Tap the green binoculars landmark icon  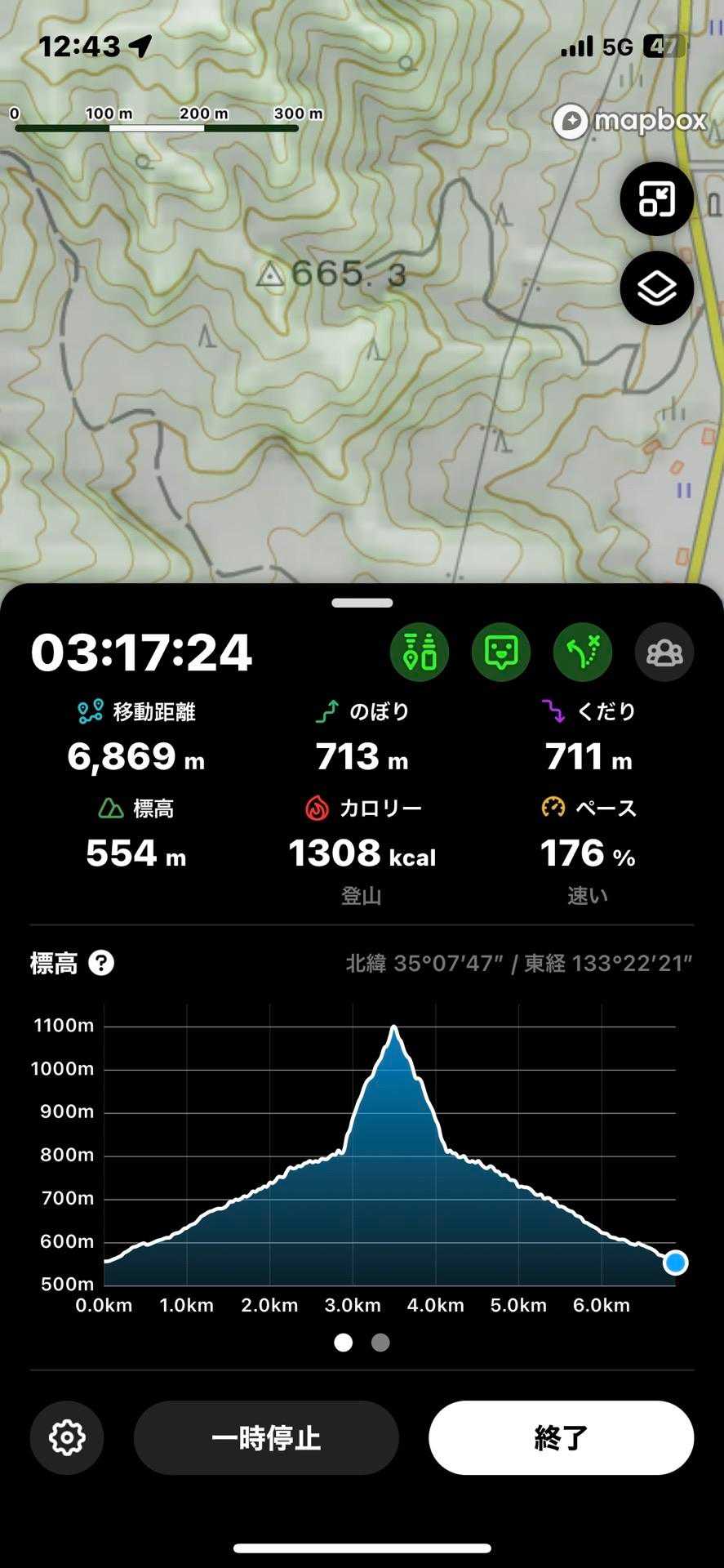coord(420,652)
